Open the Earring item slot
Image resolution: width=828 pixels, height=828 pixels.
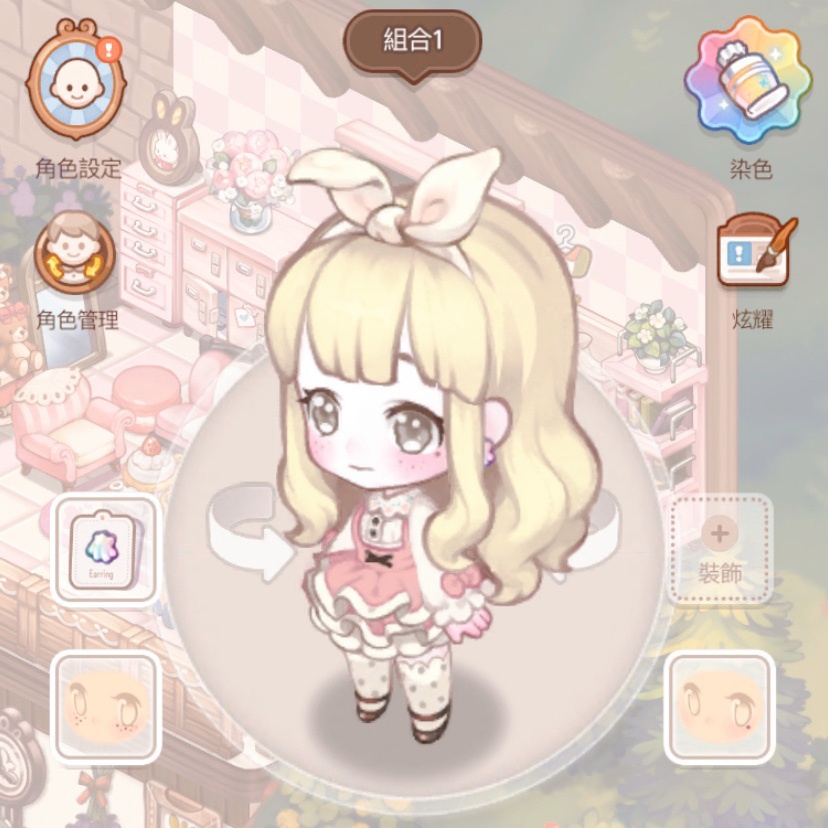coord(105,548)
